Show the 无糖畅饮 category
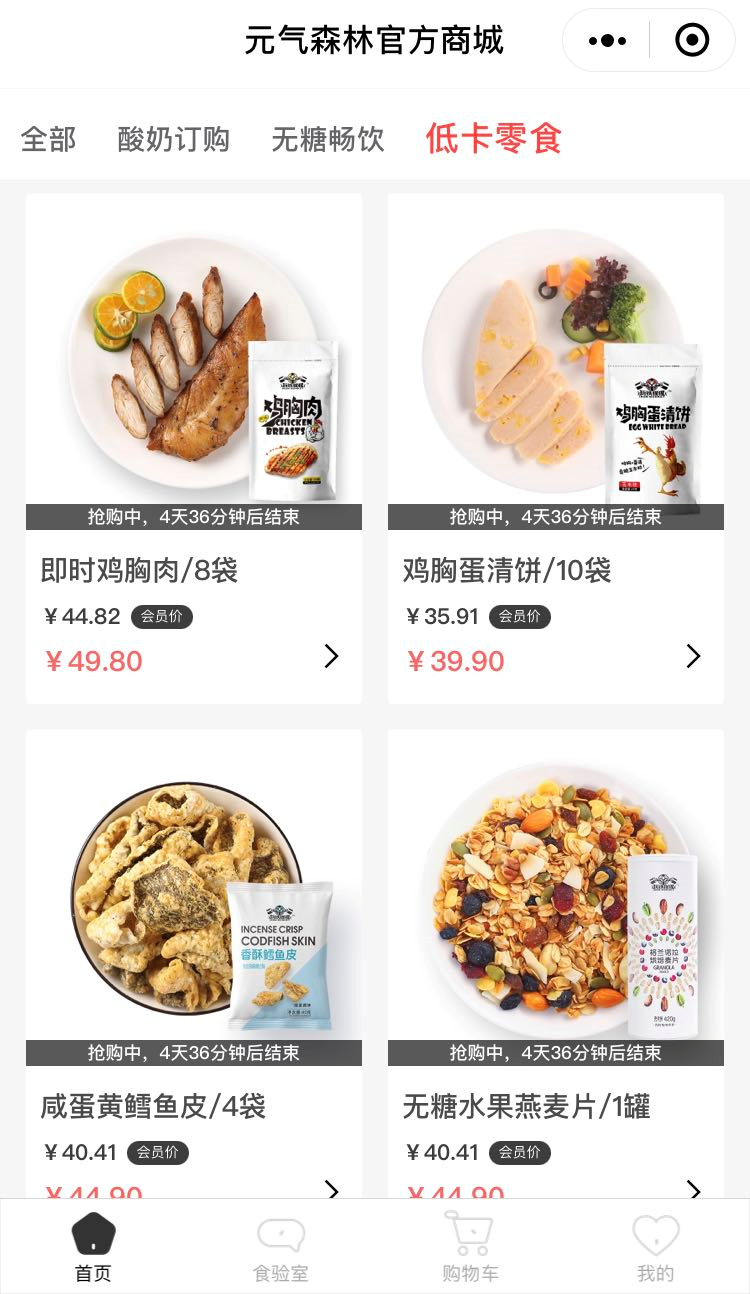 (x=327, y=139)
